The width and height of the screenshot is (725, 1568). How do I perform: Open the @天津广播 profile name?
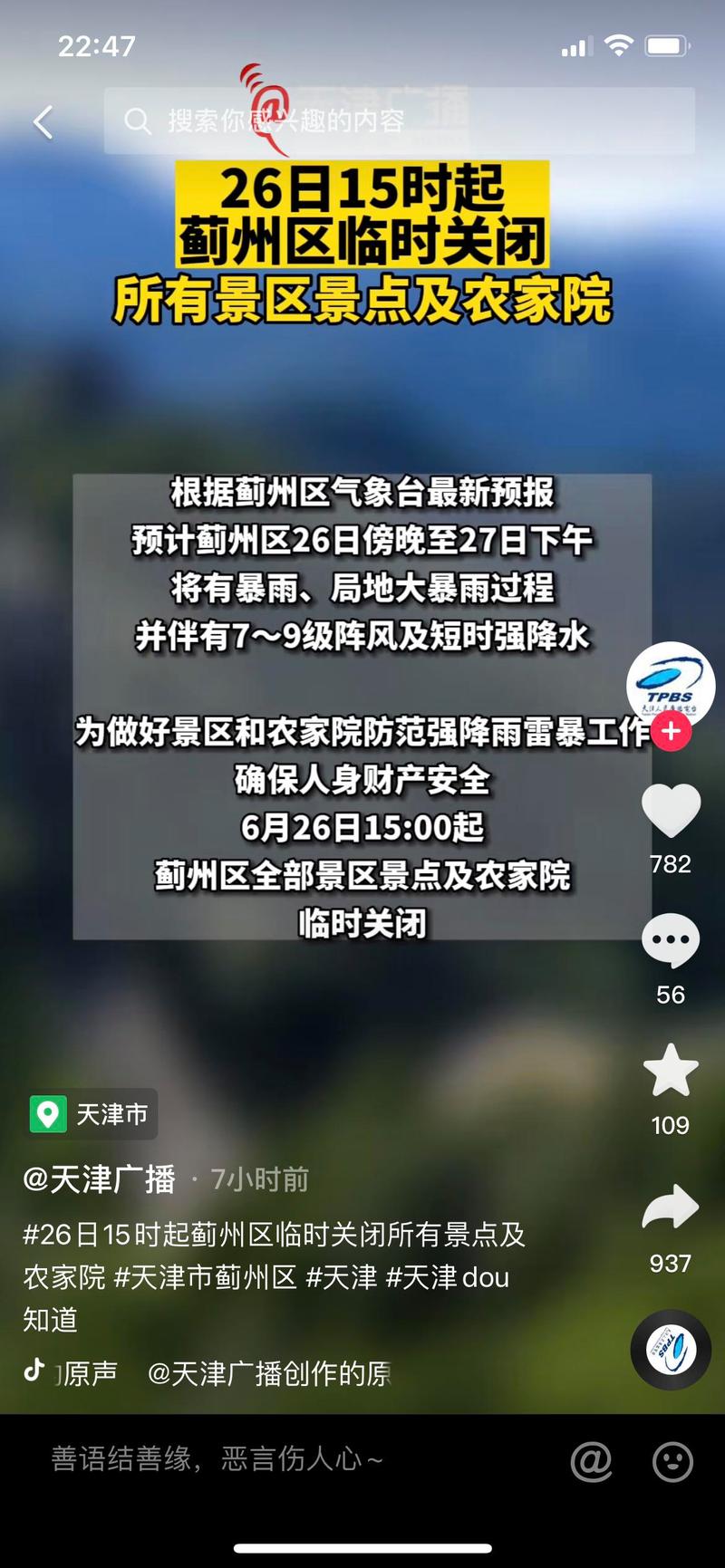[100, 1179]
